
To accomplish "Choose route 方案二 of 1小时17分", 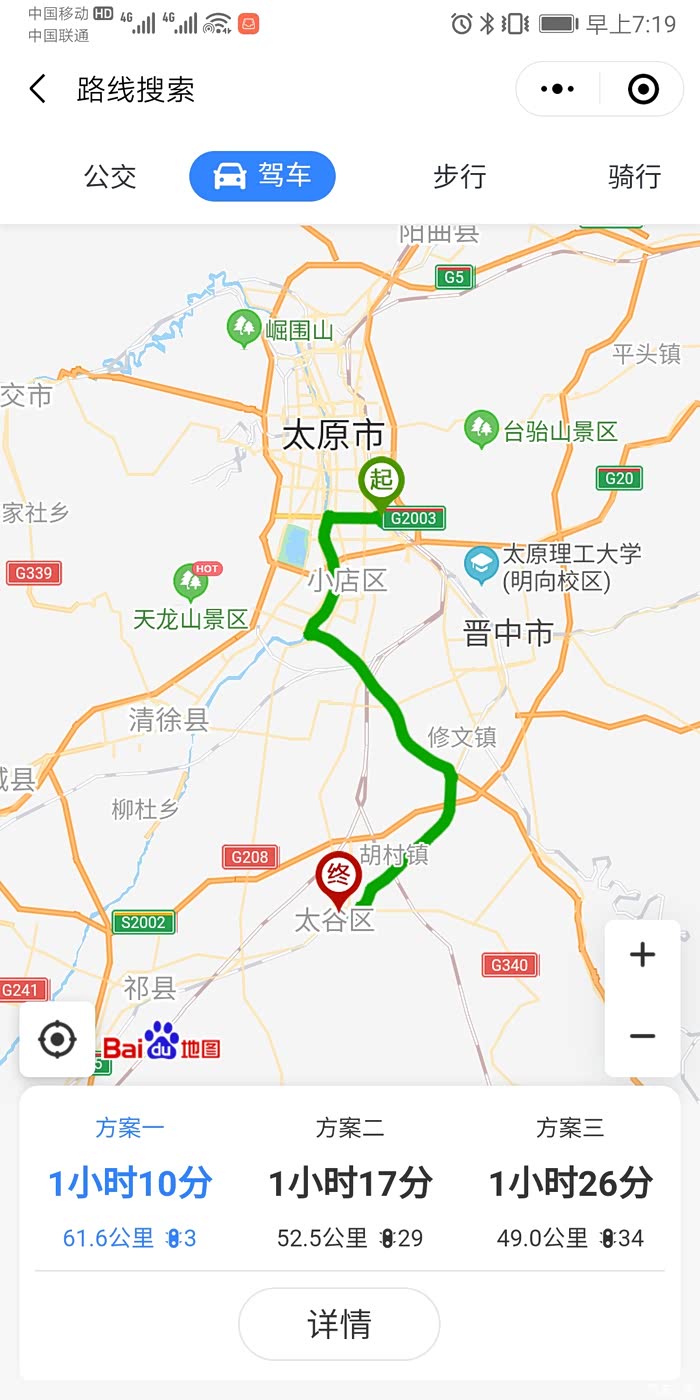I will tap(350, 1184).
